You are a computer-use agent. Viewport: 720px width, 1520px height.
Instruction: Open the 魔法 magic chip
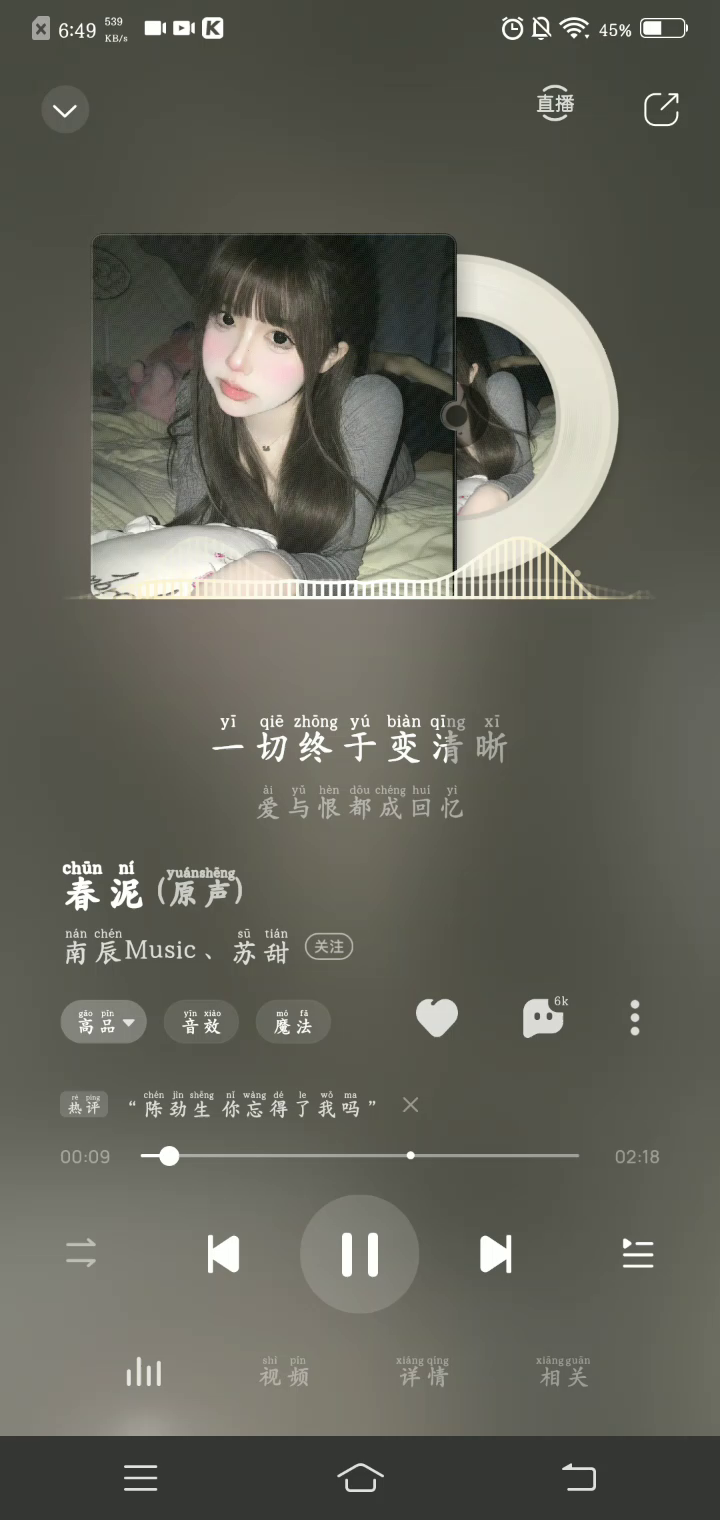pyautogui.click(x=293, y=1021)
